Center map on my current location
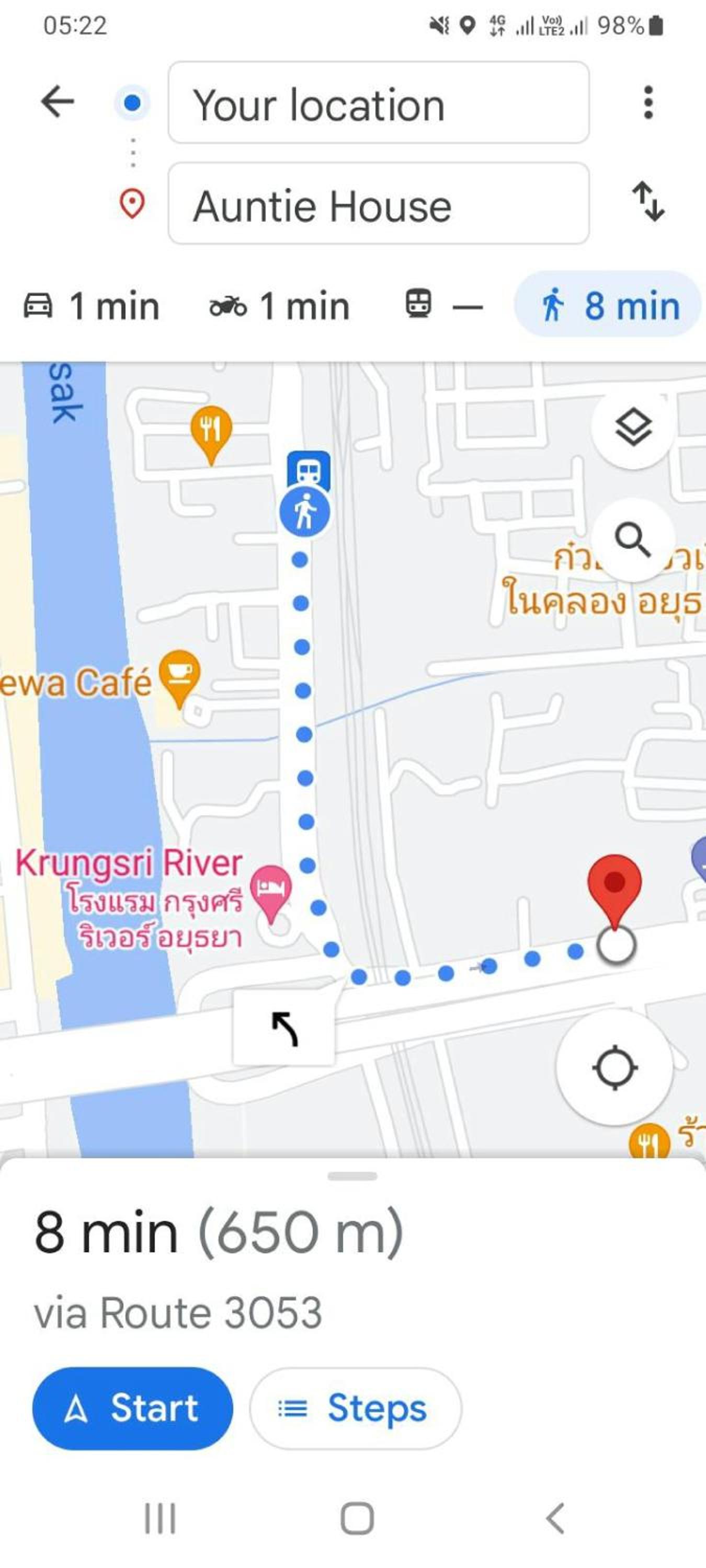This screenshot has height=1568, width=706. point(614,1067)
